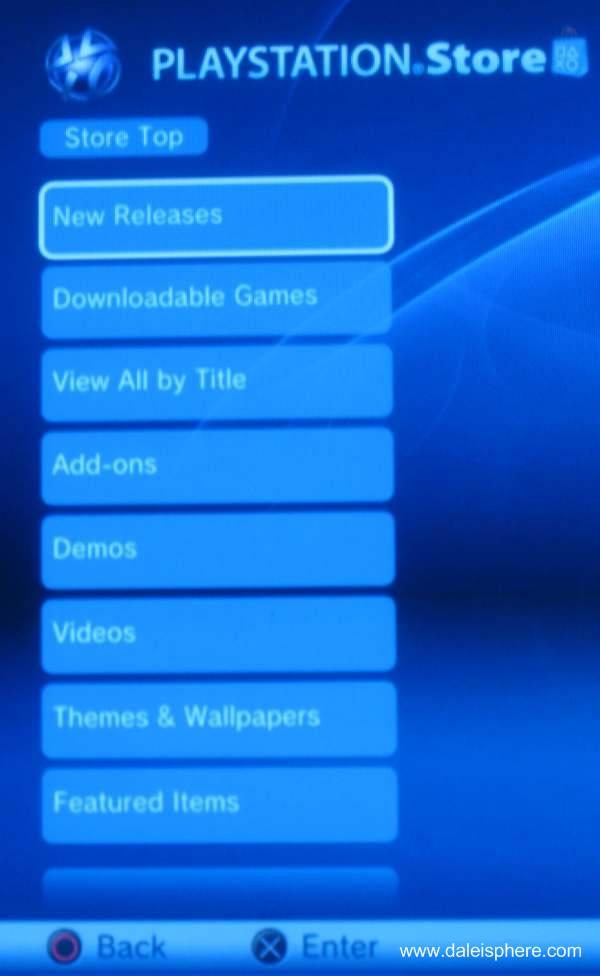Browse the Add-ons section

pyautogui.click(x=217, y=466)
